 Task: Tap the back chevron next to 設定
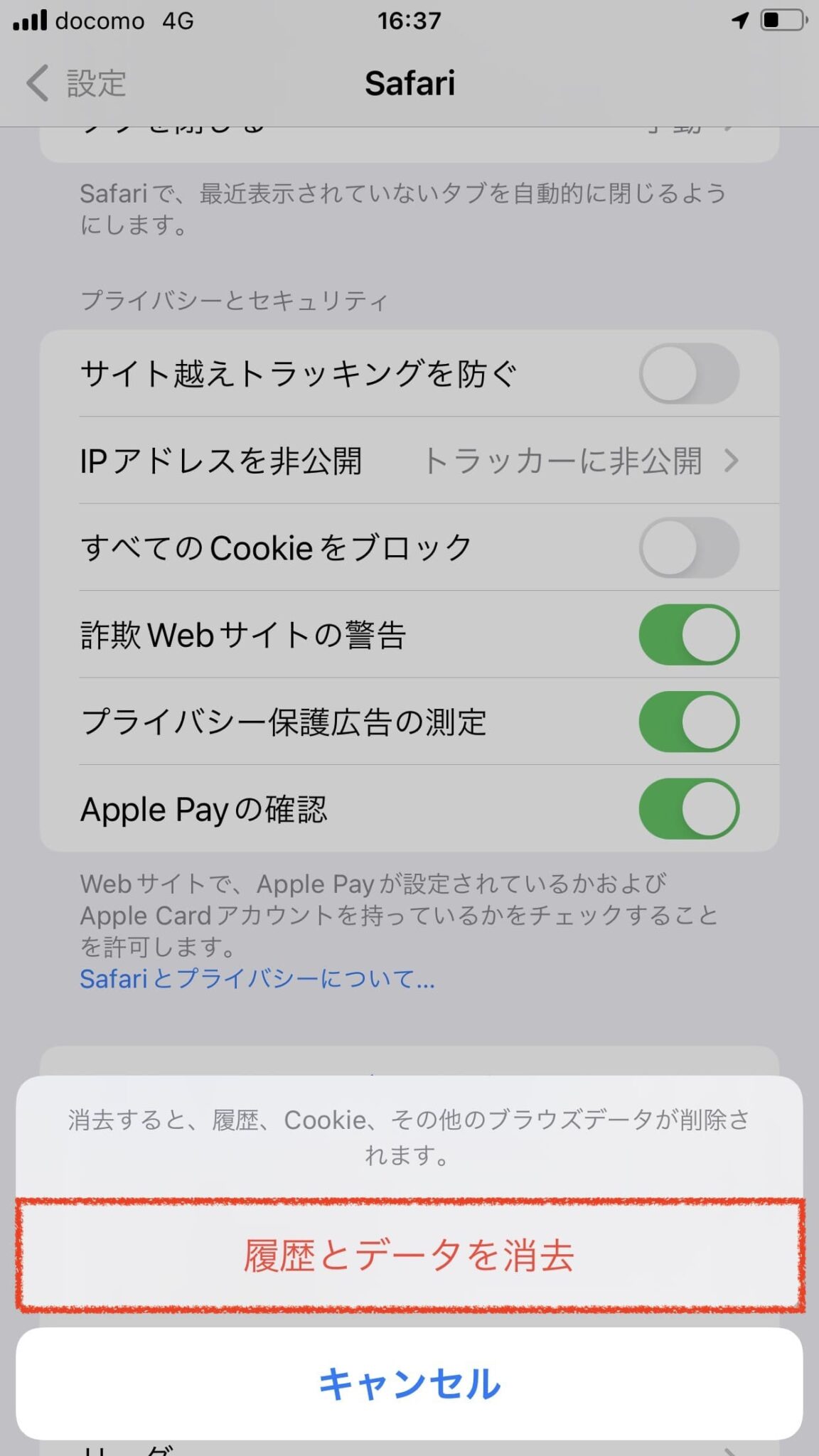coord(37,83)
